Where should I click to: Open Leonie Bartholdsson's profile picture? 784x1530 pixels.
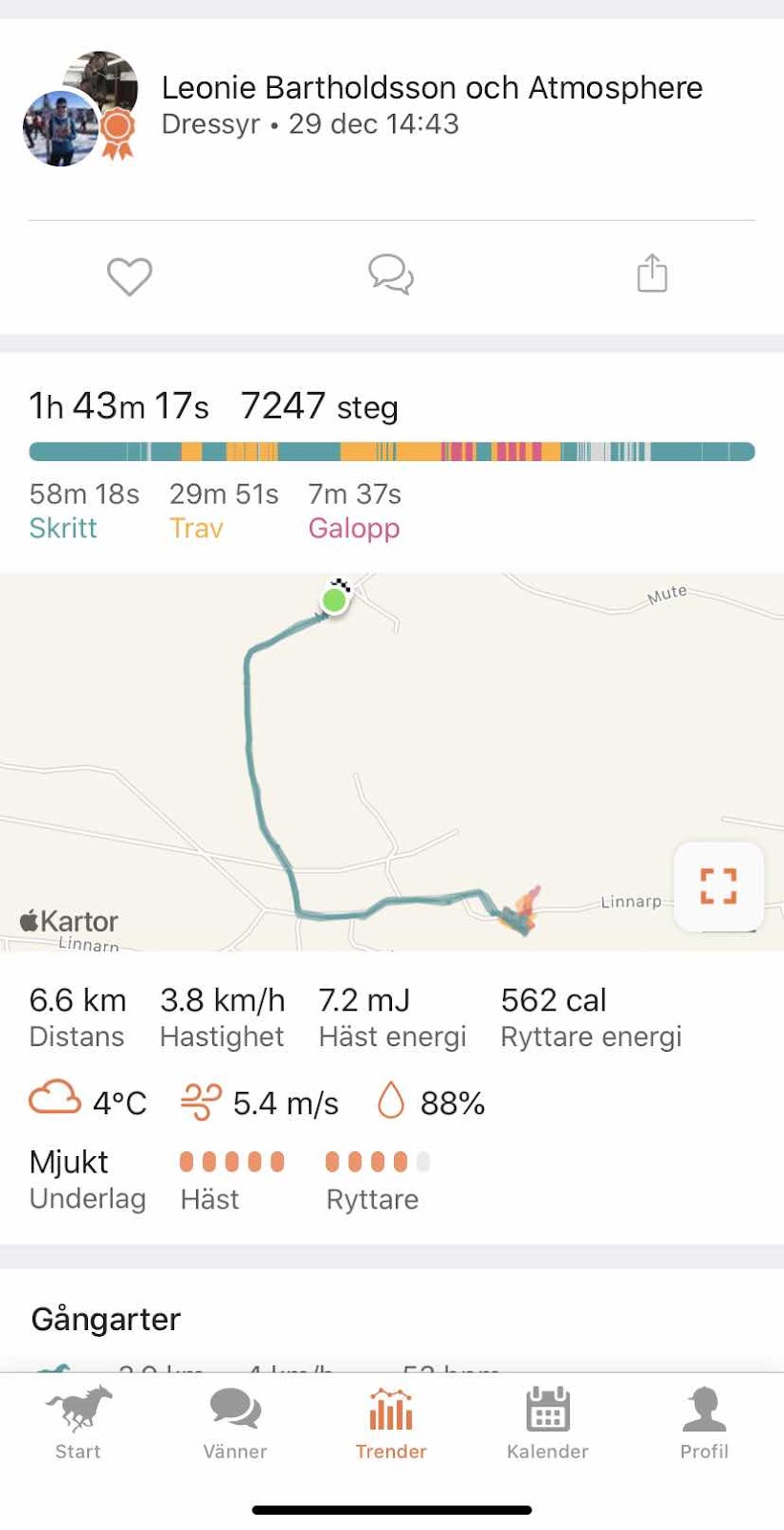coord(59,129)
